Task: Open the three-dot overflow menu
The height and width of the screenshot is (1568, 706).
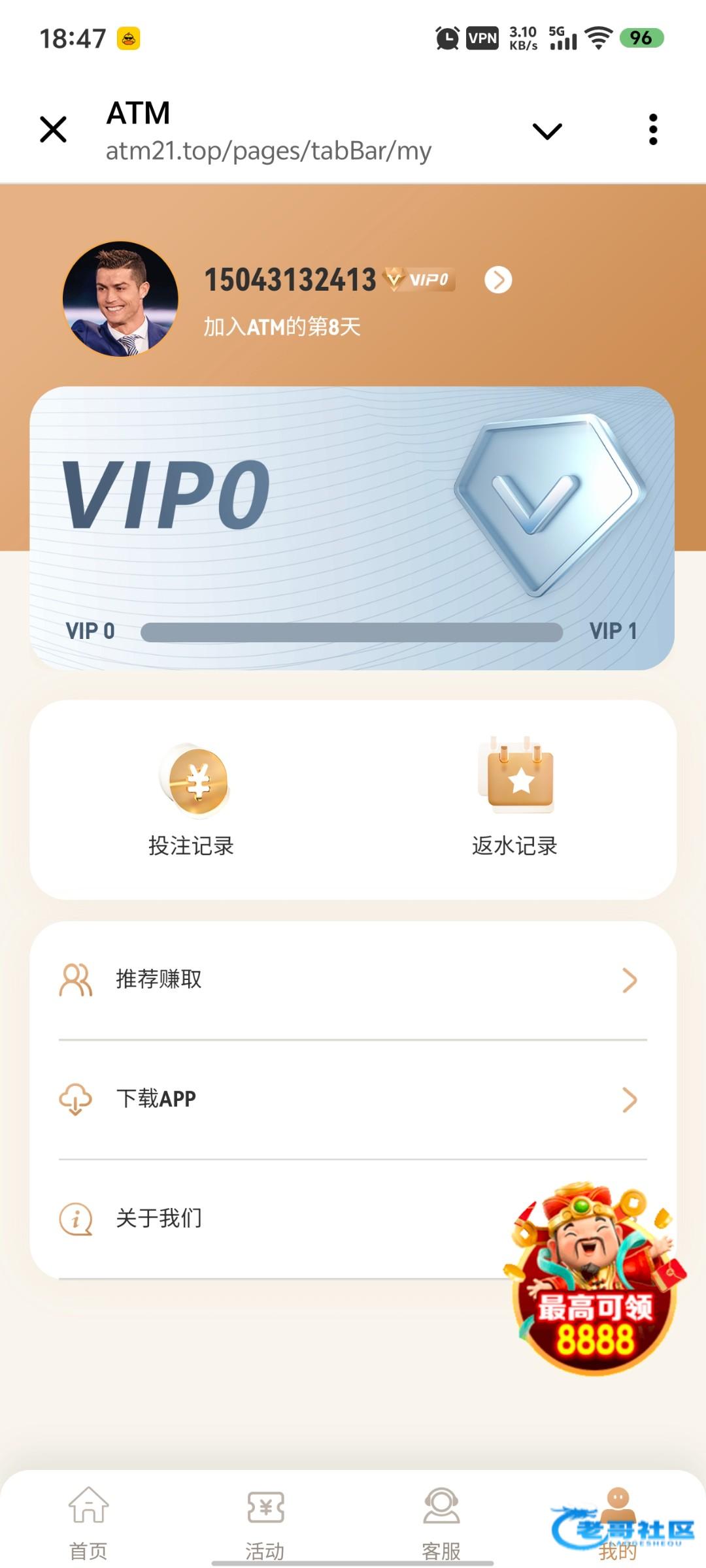Action: click(652, 129)
